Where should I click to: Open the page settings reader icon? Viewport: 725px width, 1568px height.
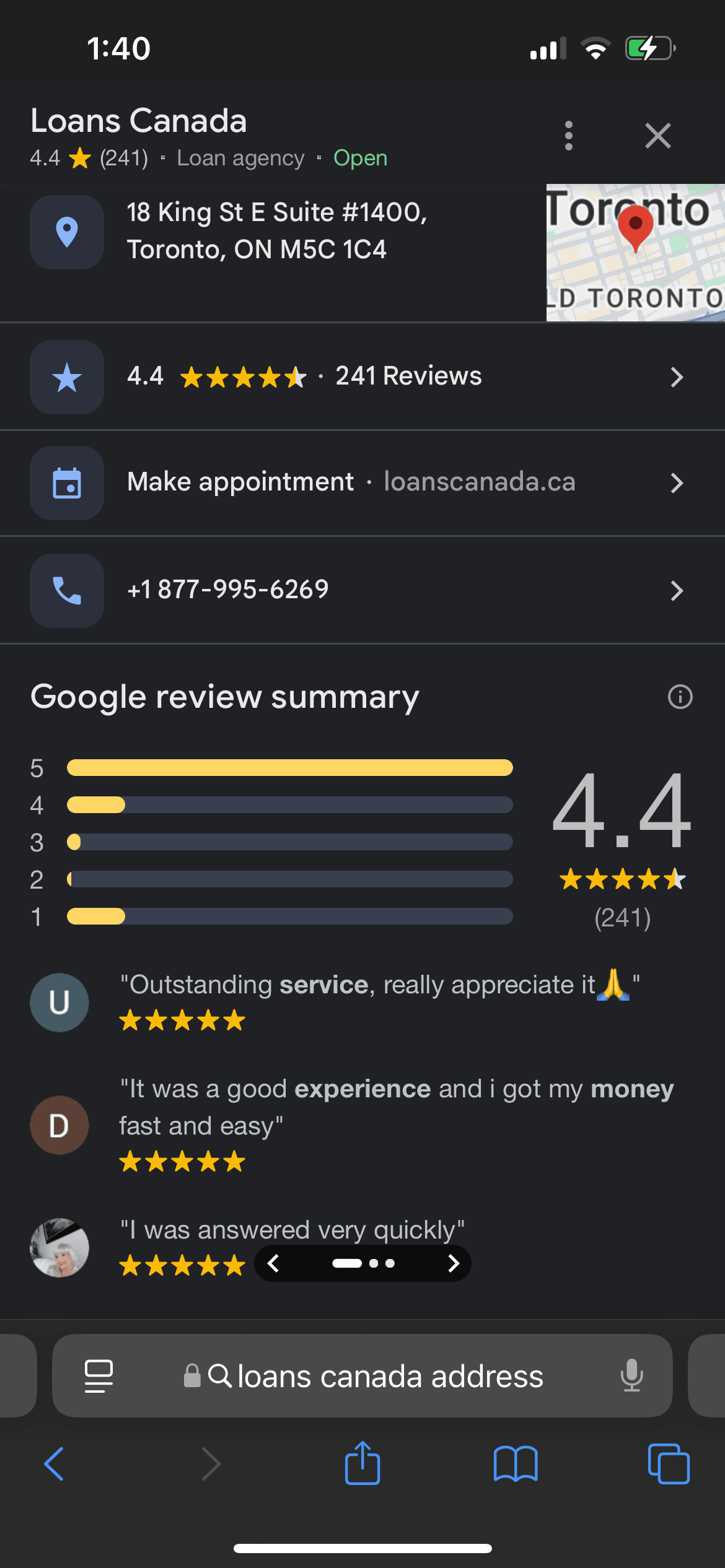point(99,1376)
